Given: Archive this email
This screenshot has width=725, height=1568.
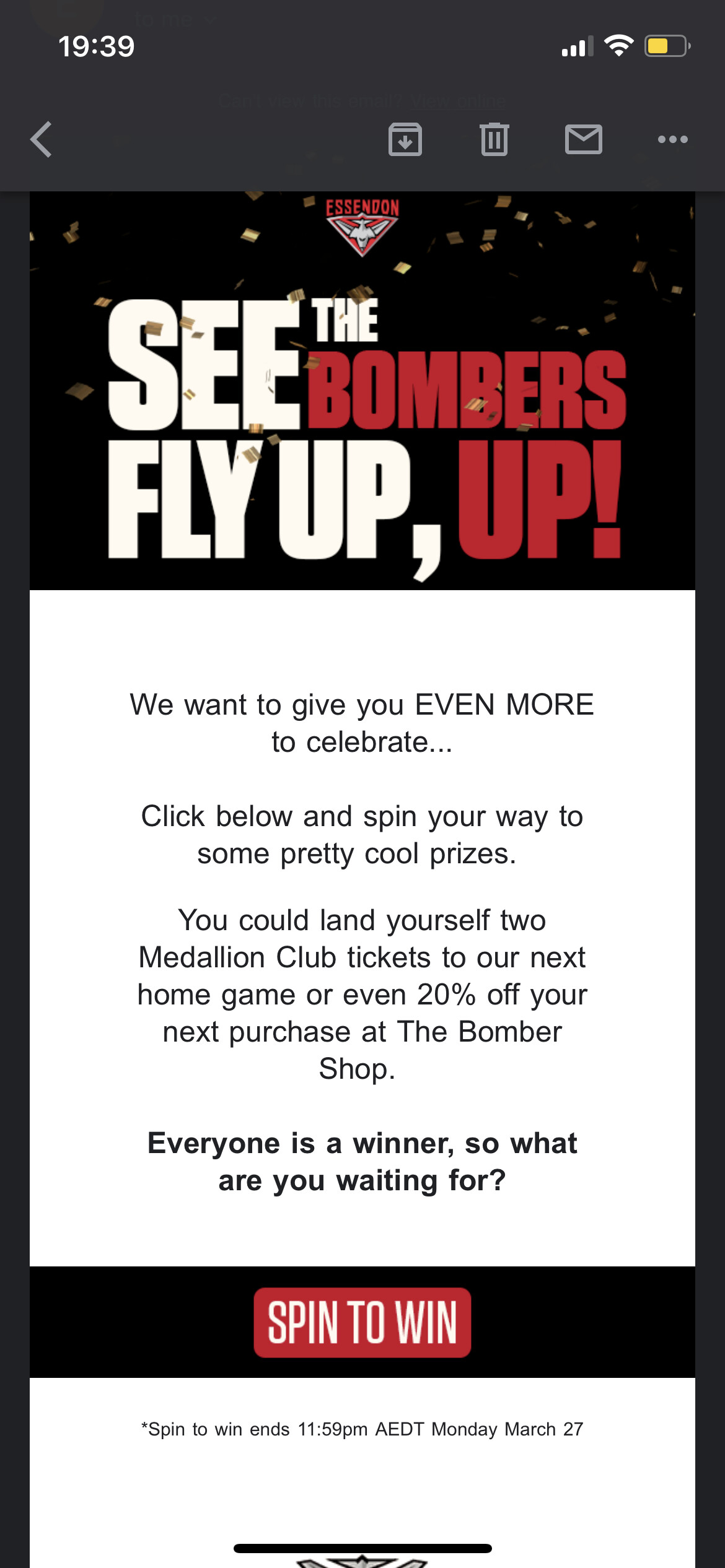Looking at the screenshot, I should (x=405, y=139).
